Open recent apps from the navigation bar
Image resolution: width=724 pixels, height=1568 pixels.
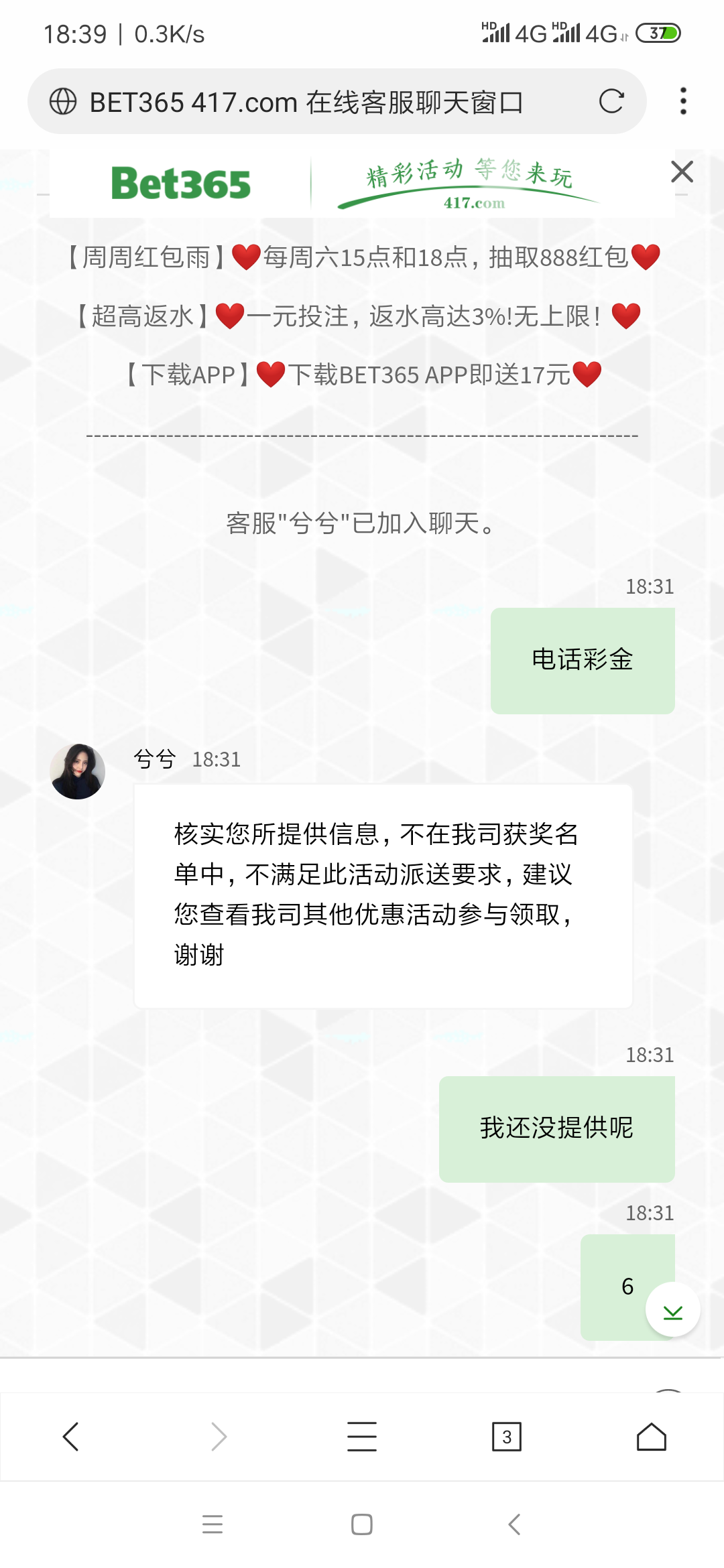pos(213,1524)
